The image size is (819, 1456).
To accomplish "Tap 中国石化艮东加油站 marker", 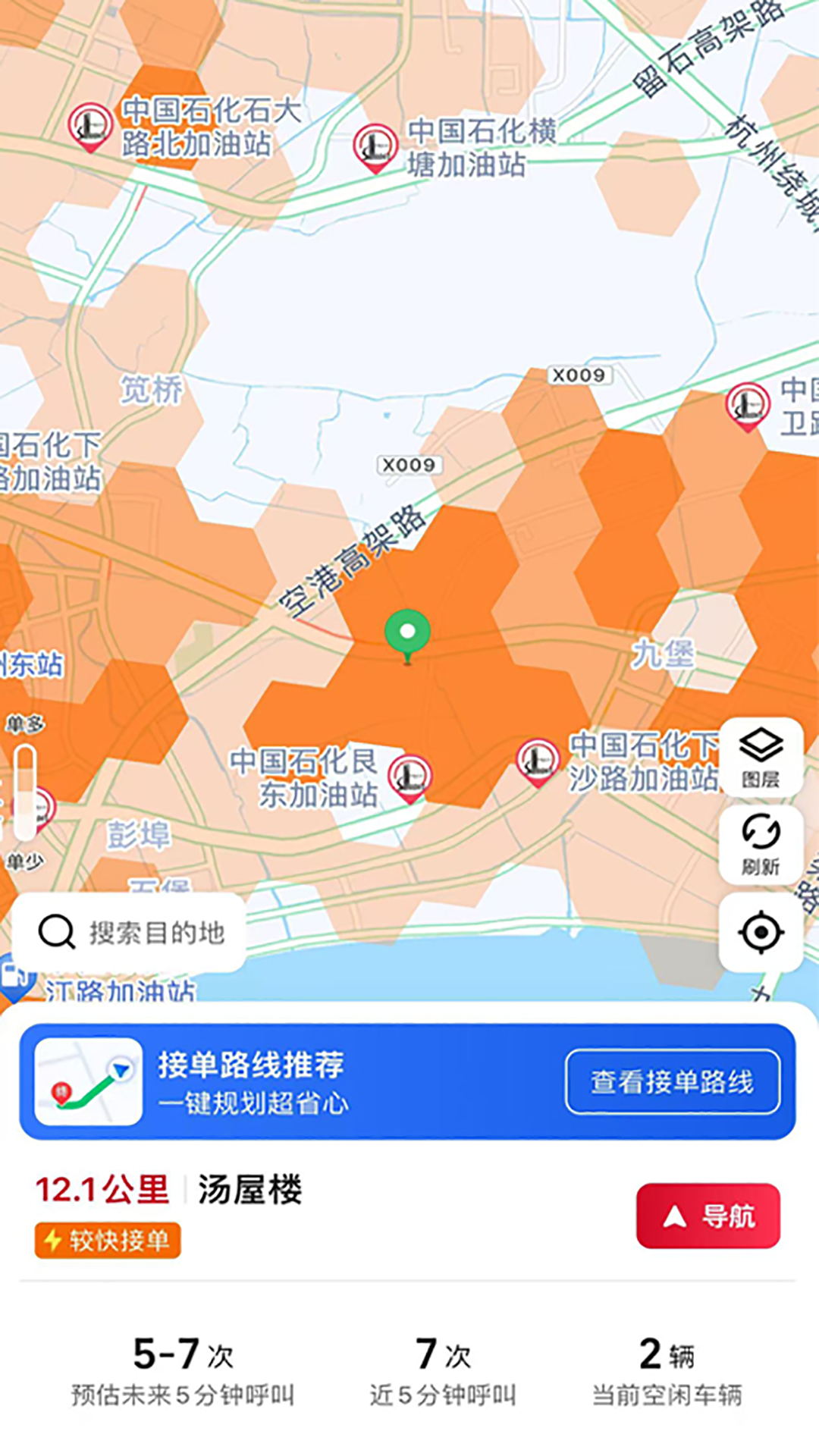I will click(x=409, y=778).
